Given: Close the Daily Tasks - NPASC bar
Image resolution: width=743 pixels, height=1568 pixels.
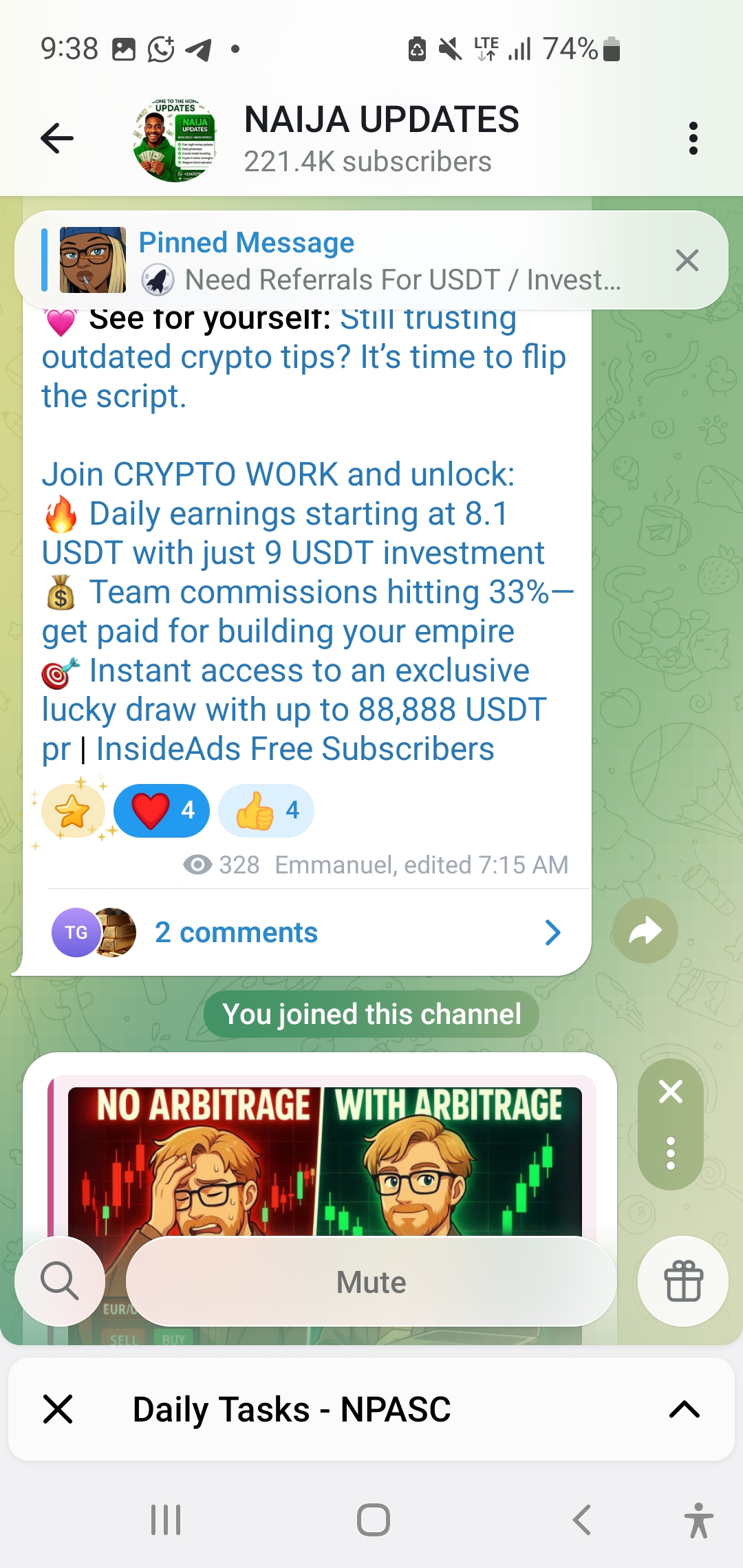Looking at the screenshot, I should [x=58, y=1409].
